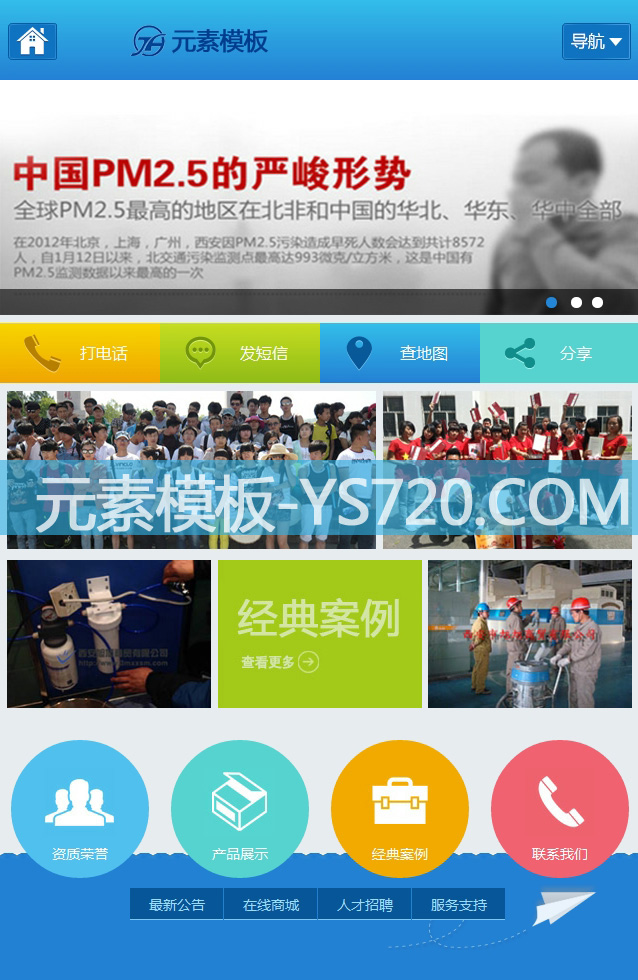This screenshot has width=638, height=980.
Task: Open the water filter photo
Action: (109, 634)
